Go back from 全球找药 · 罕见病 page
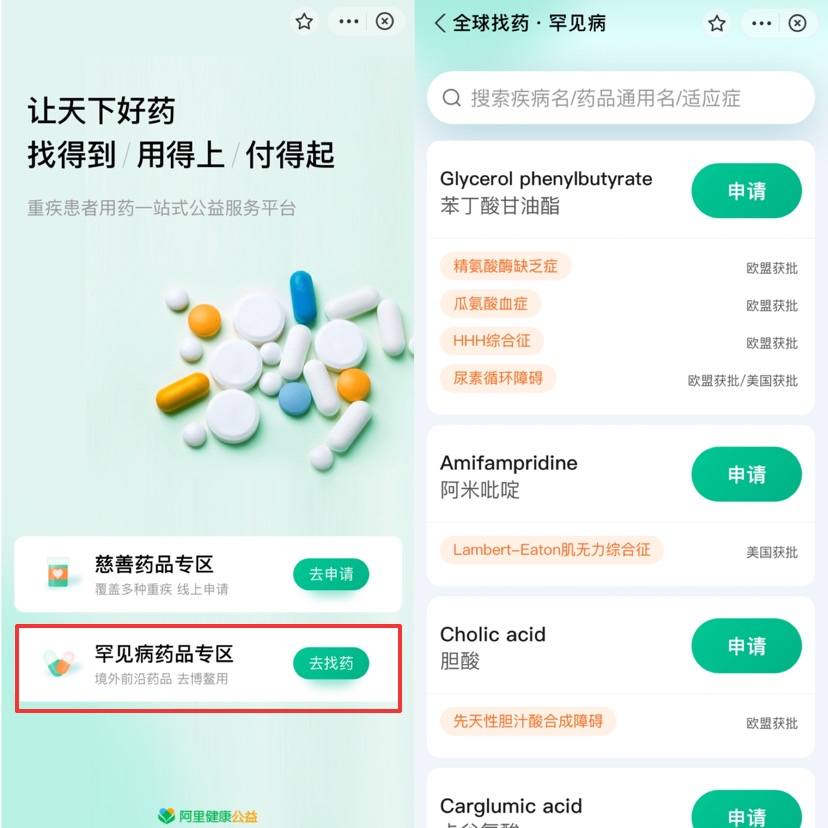The height and width of the screenshot is (828, 828). 440,23
